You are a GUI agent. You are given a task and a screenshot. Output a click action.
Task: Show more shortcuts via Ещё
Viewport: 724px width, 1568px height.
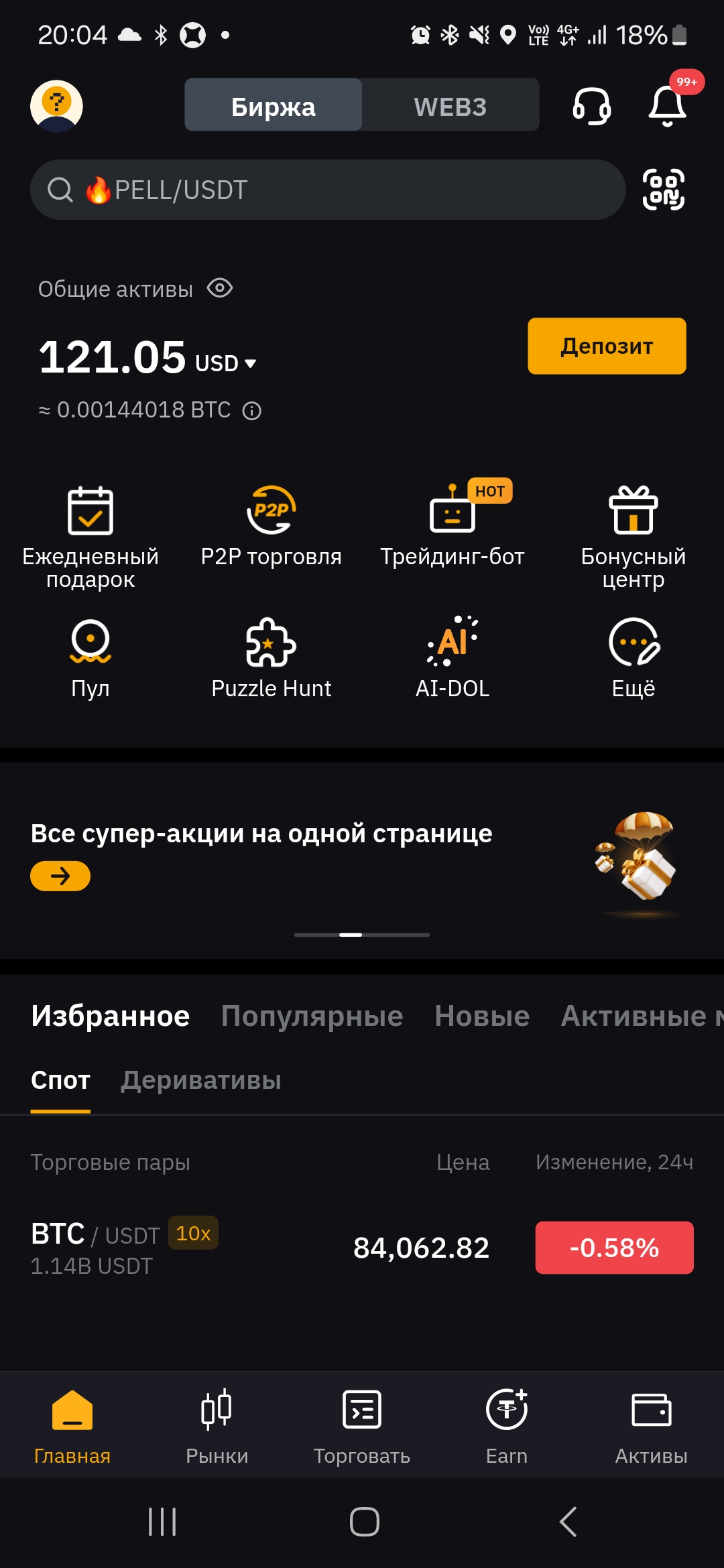point(633,658)
